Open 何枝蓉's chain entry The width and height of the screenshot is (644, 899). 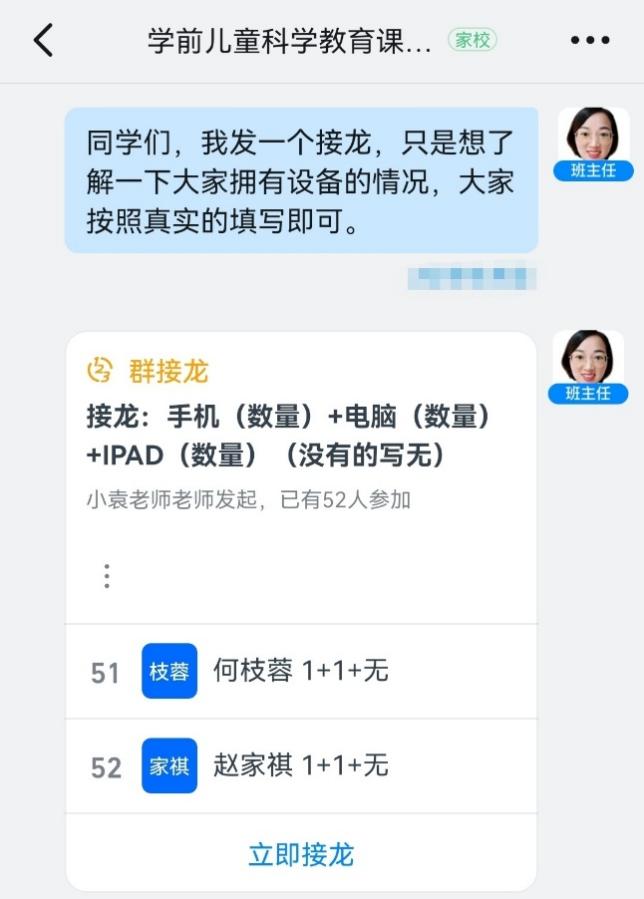click(300, 671)
